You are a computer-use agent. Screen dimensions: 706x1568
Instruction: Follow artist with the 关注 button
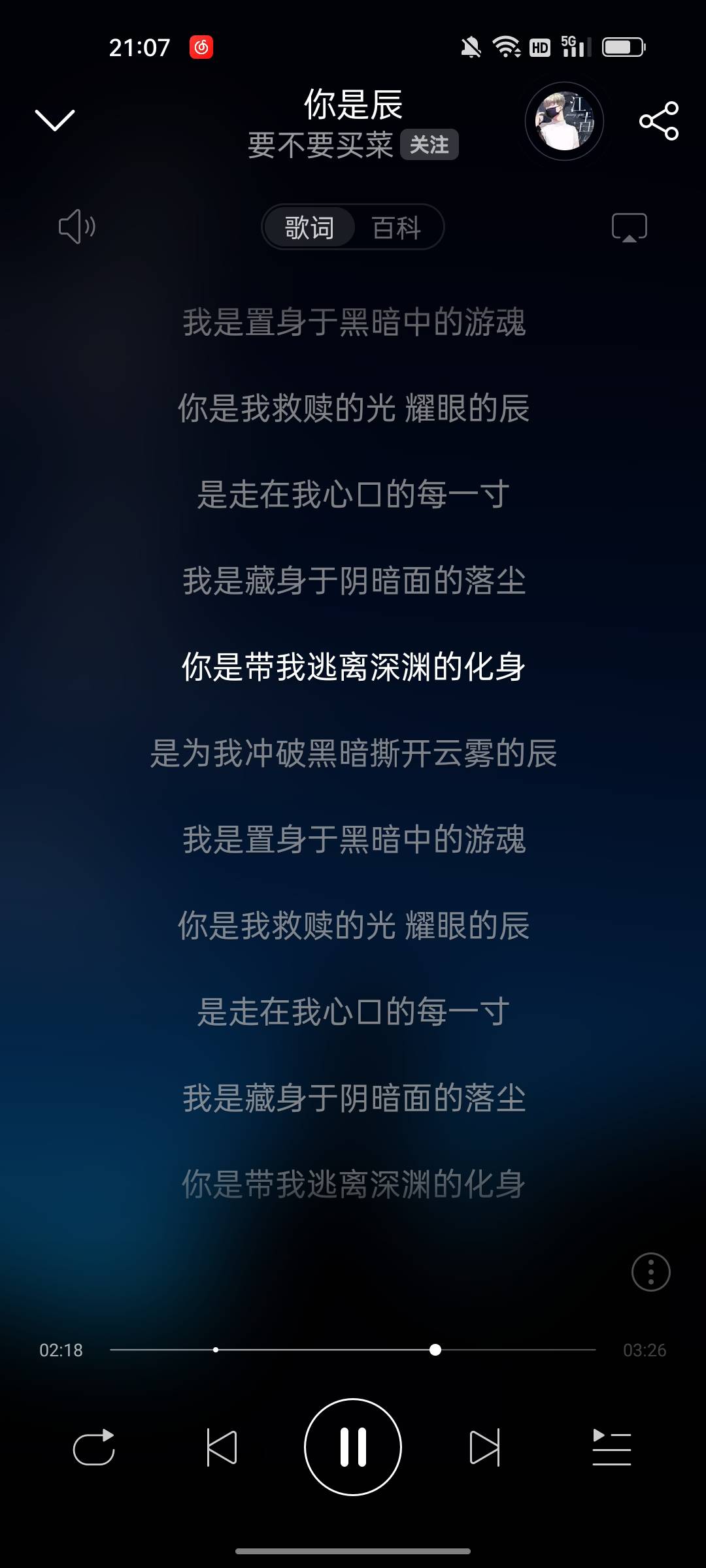tap(429, 145)
